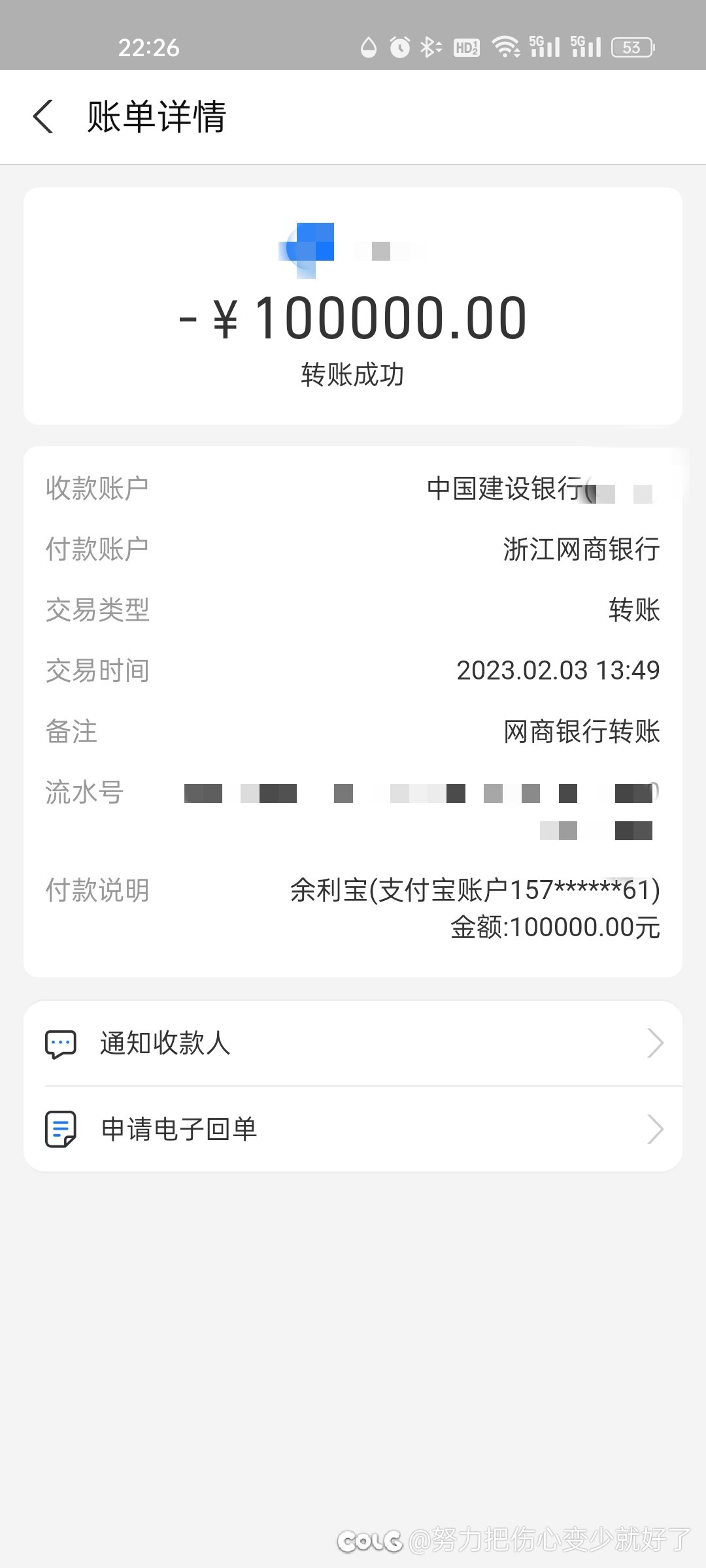Screen dimensions: 706x1568
Task: Open 申请电子回单 option
Action: click(353, 1129)
